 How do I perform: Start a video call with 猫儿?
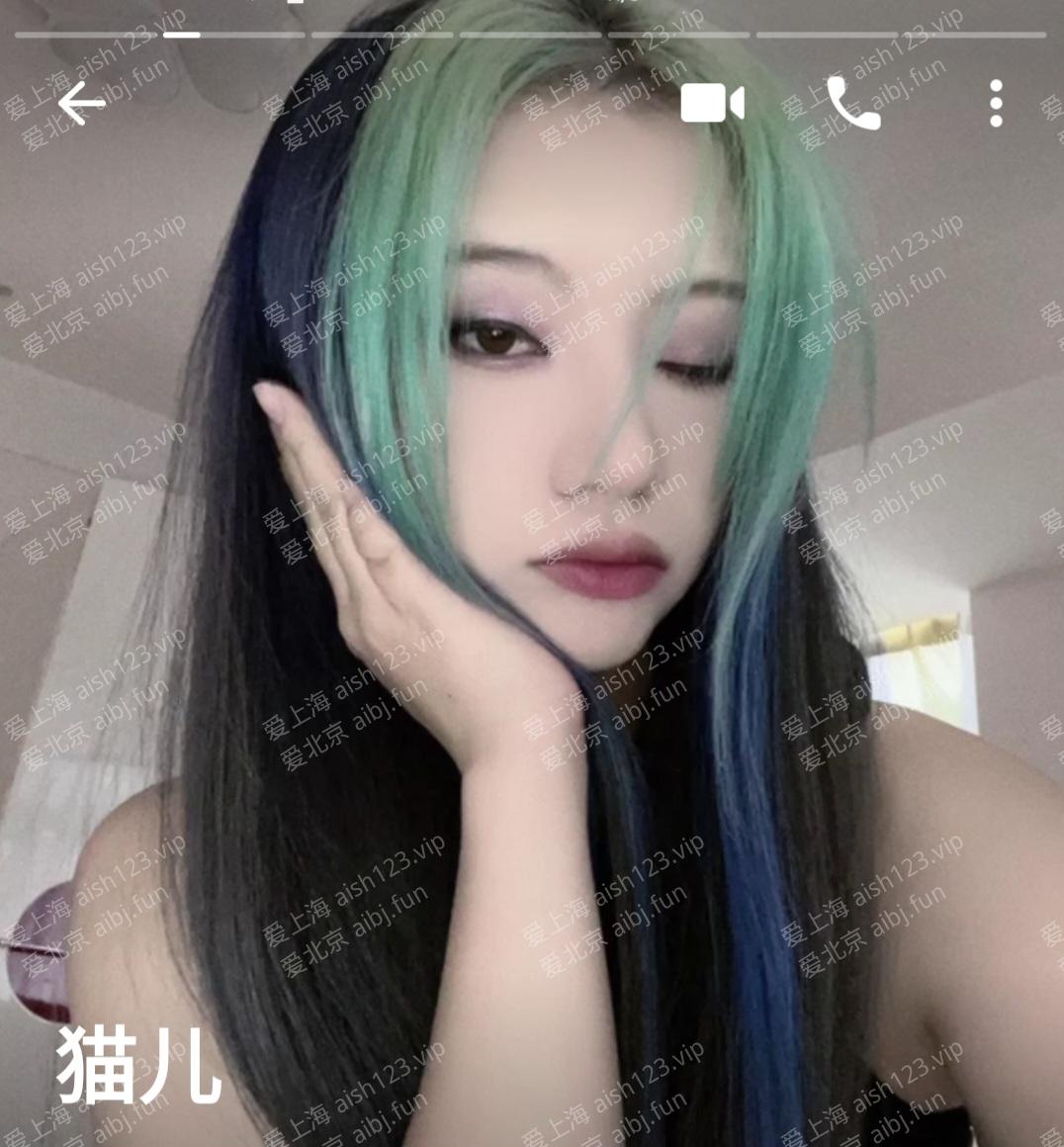[712, 104]
